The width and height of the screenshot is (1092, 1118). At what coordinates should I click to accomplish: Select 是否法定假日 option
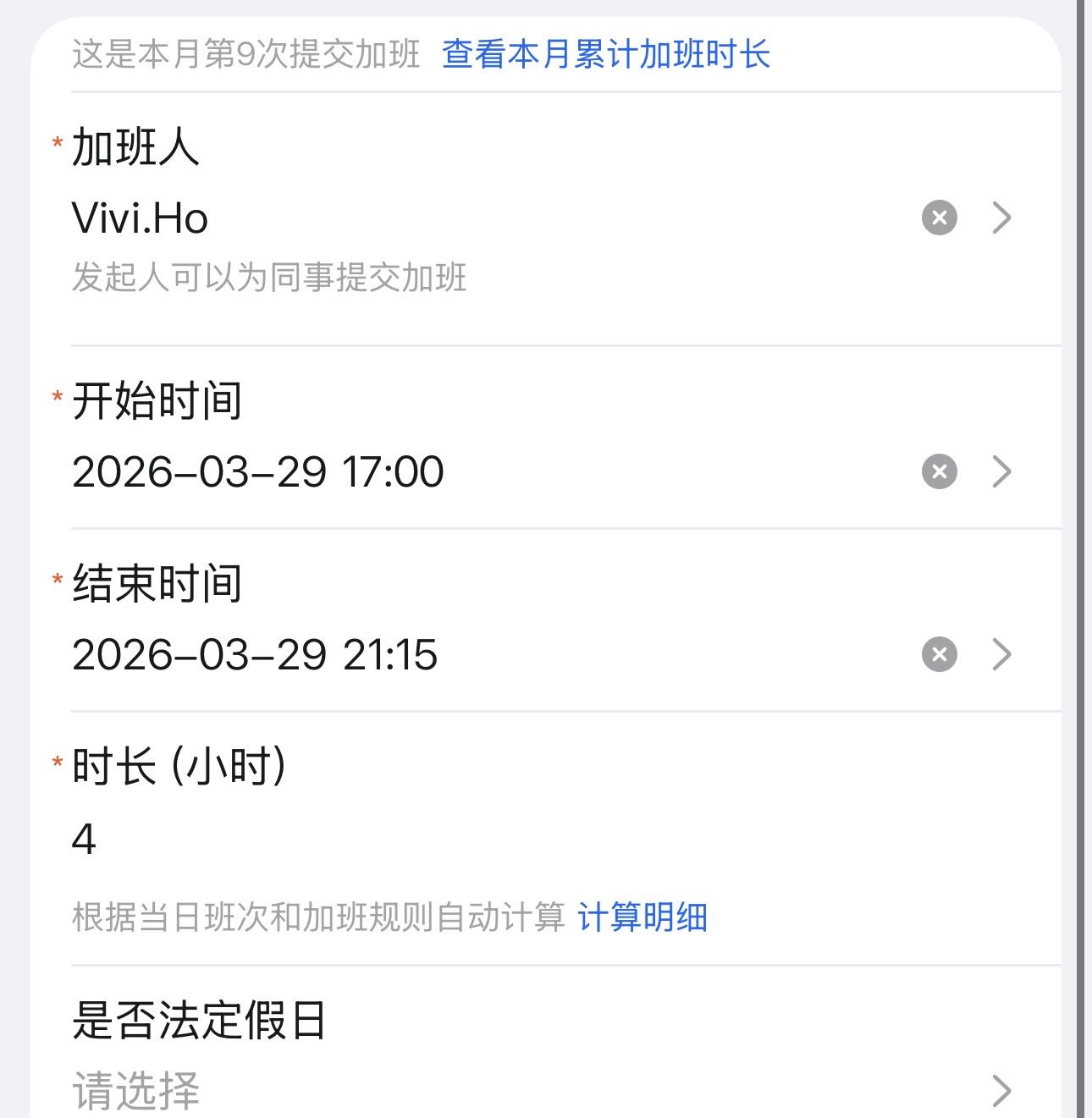[x=542, y=1090]
